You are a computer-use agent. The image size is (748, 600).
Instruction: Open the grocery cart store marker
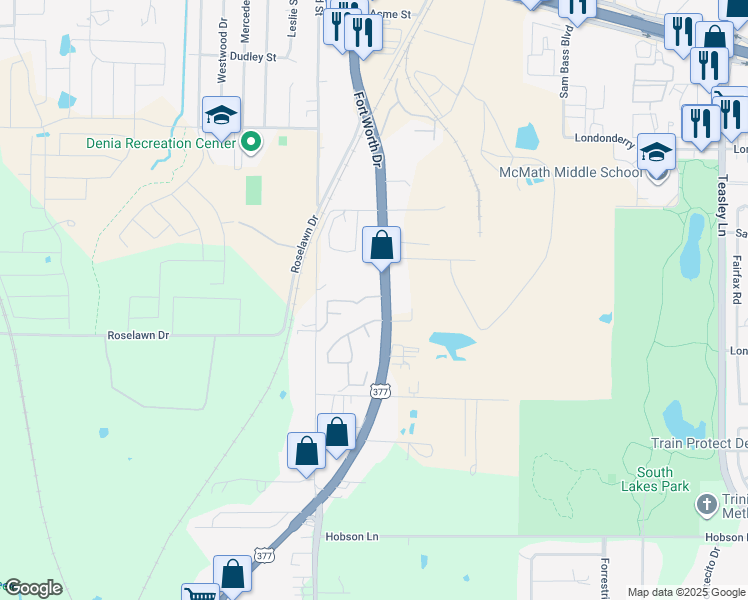(200, 594)
